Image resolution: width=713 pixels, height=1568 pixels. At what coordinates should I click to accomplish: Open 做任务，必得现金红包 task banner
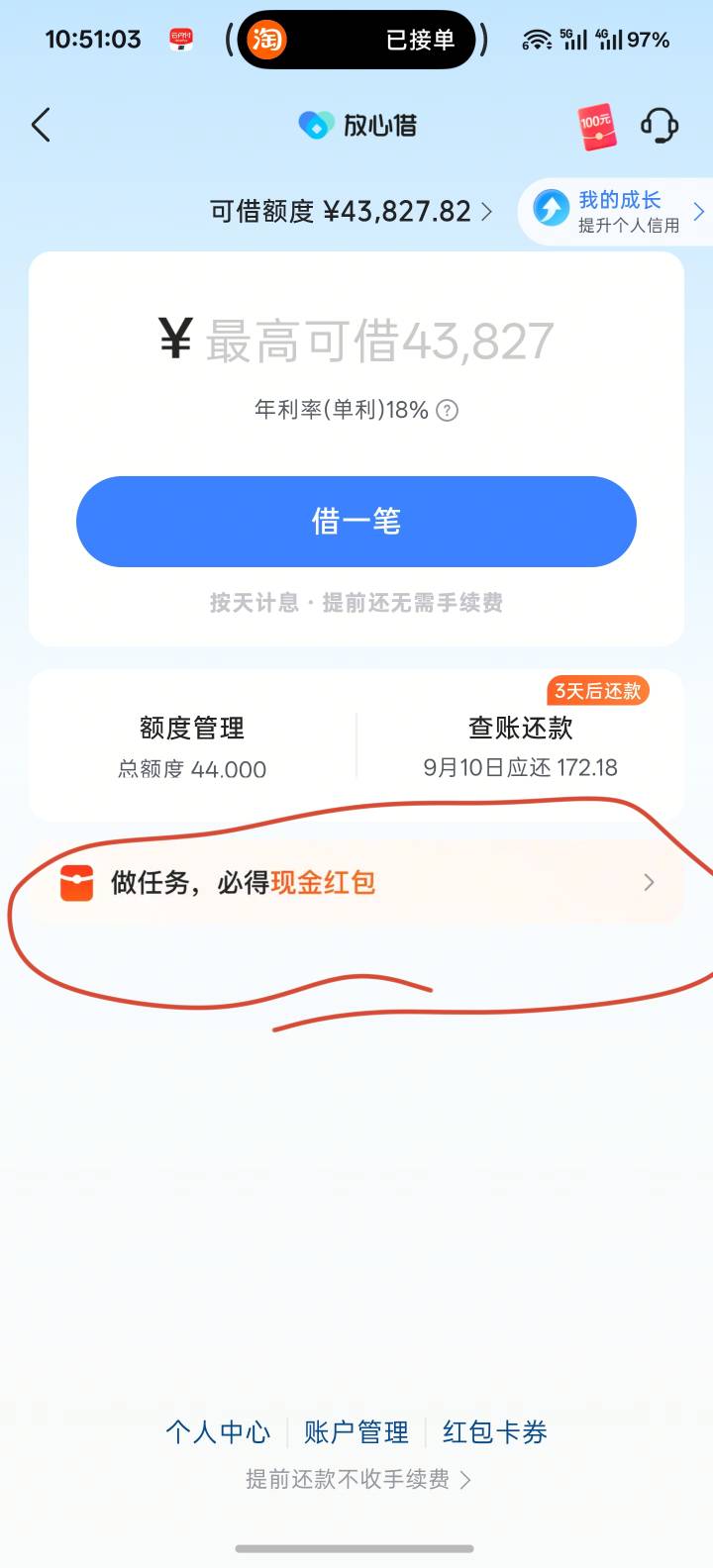click(x=356, y=882)
